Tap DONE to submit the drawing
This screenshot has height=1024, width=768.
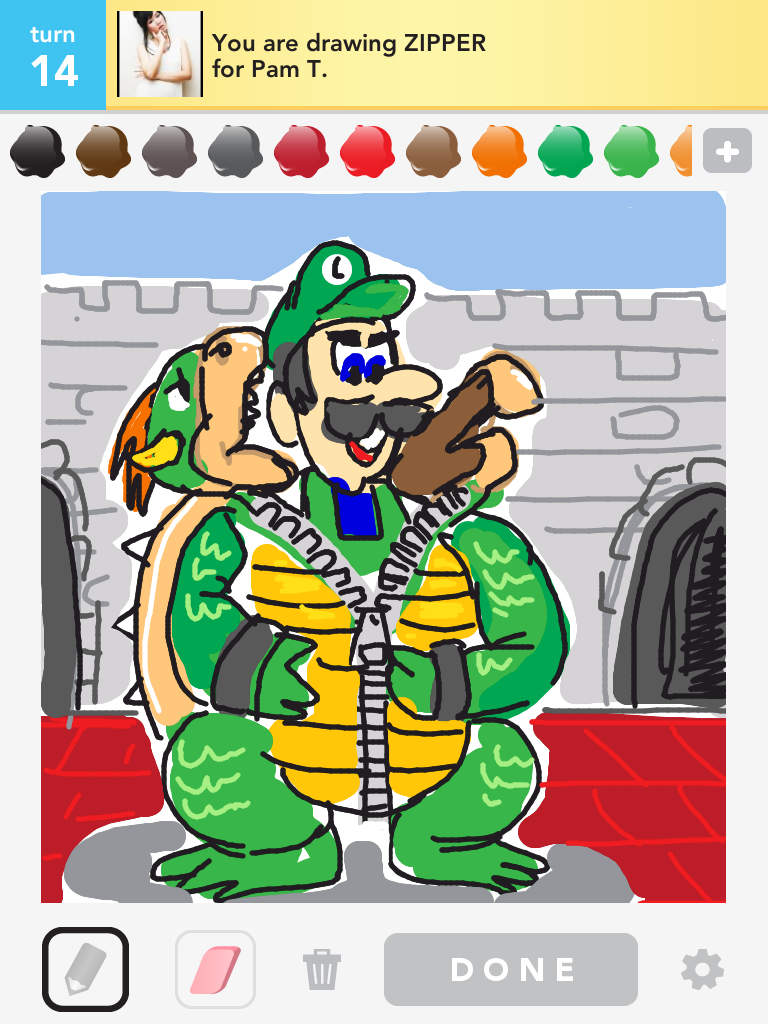coord(511,969)
